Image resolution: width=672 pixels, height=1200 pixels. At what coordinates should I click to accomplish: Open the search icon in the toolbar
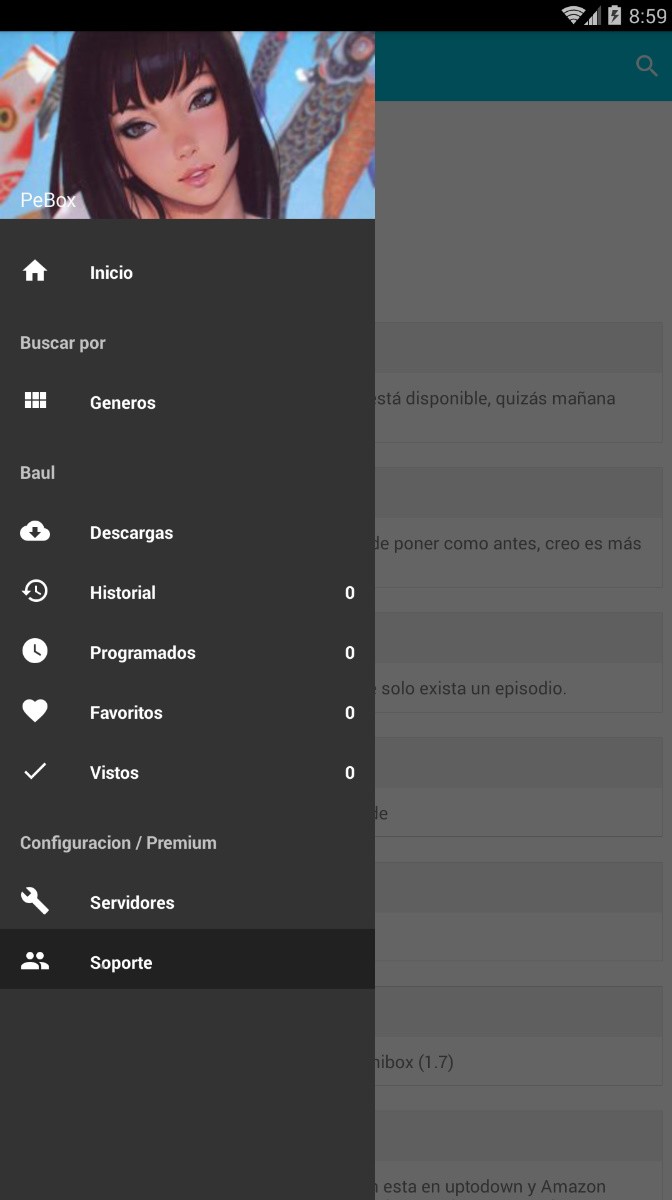pos(647,66)
